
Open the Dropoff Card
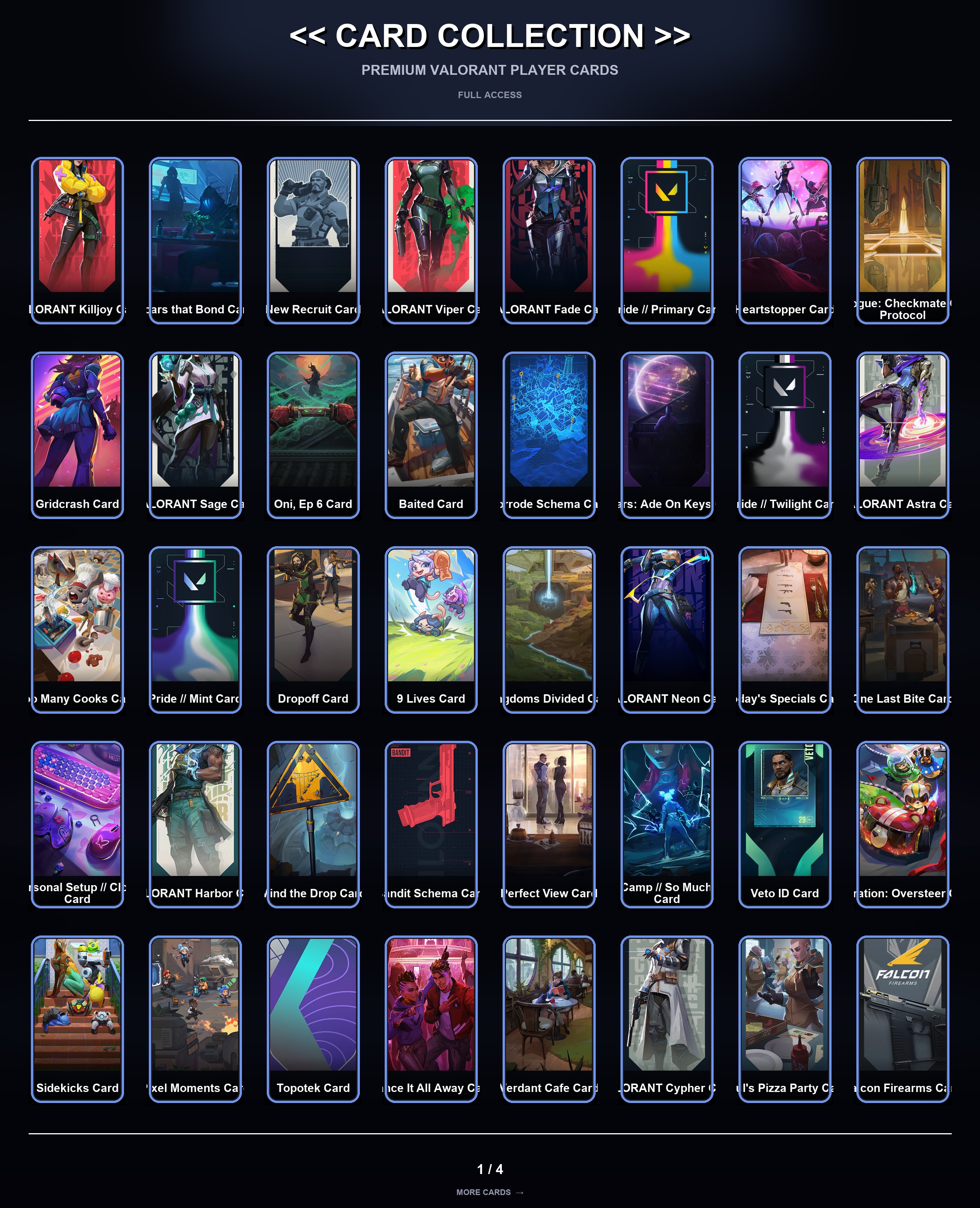click(x=313, y=630)
